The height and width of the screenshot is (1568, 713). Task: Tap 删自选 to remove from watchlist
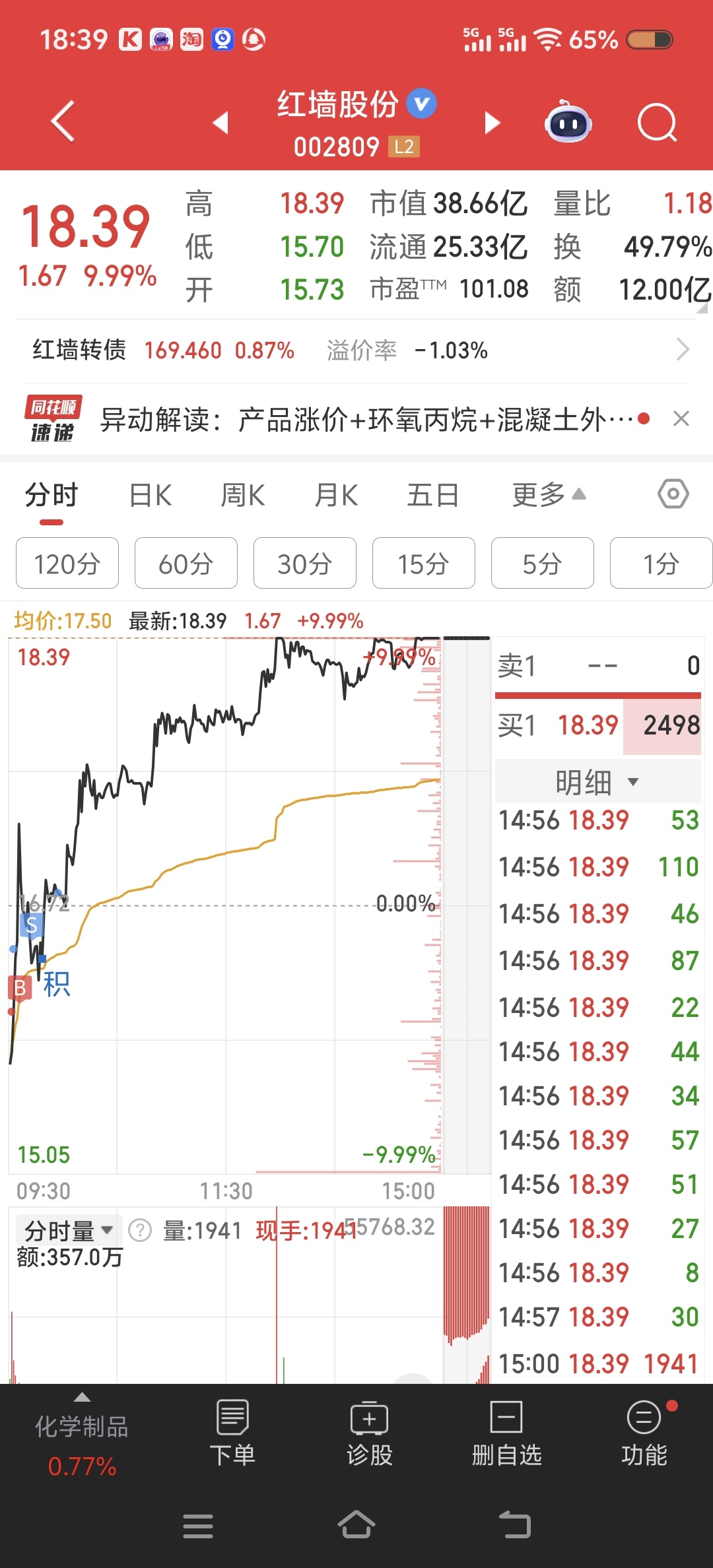[x=507, y=1433]
